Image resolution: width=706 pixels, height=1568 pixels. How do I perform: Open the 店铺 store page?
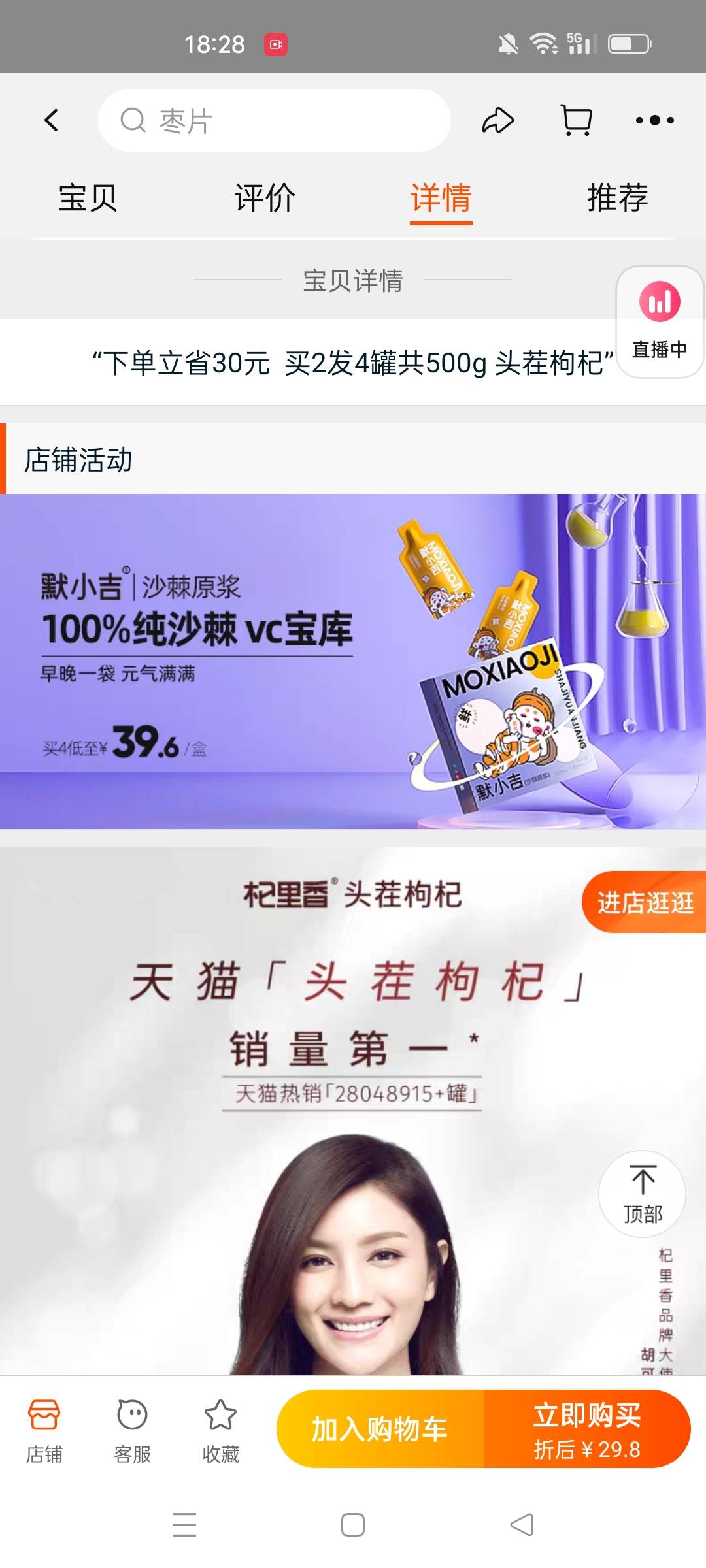point(44,1431)
